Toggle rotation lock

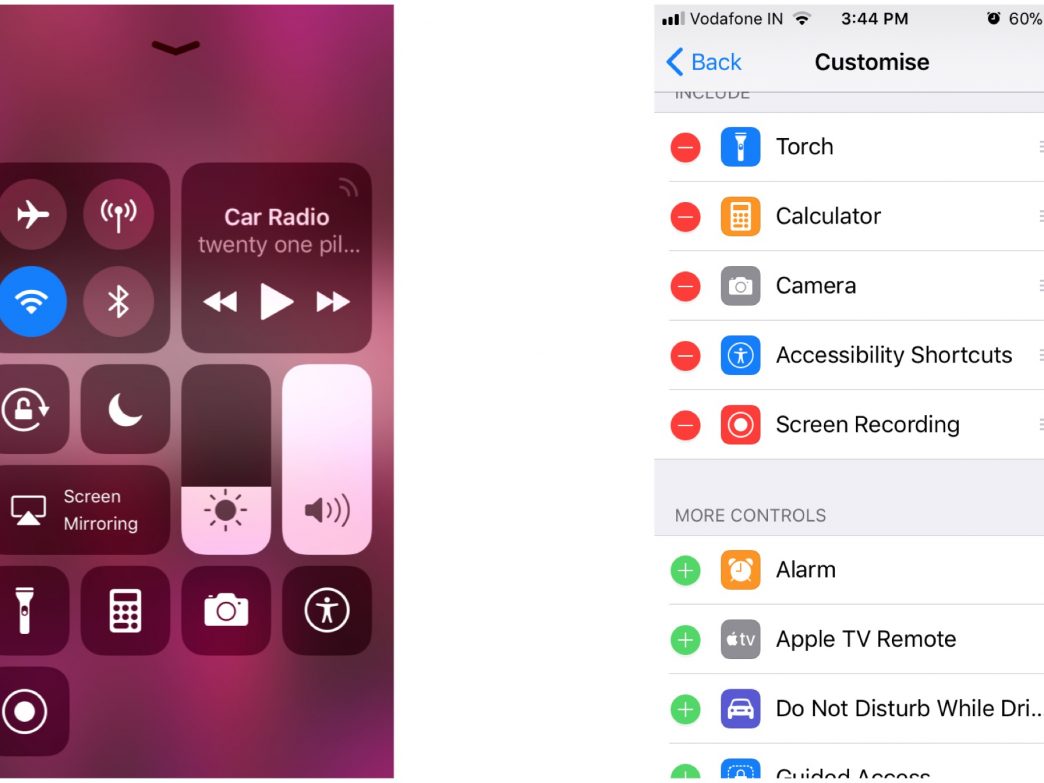(x=26, y=409)
